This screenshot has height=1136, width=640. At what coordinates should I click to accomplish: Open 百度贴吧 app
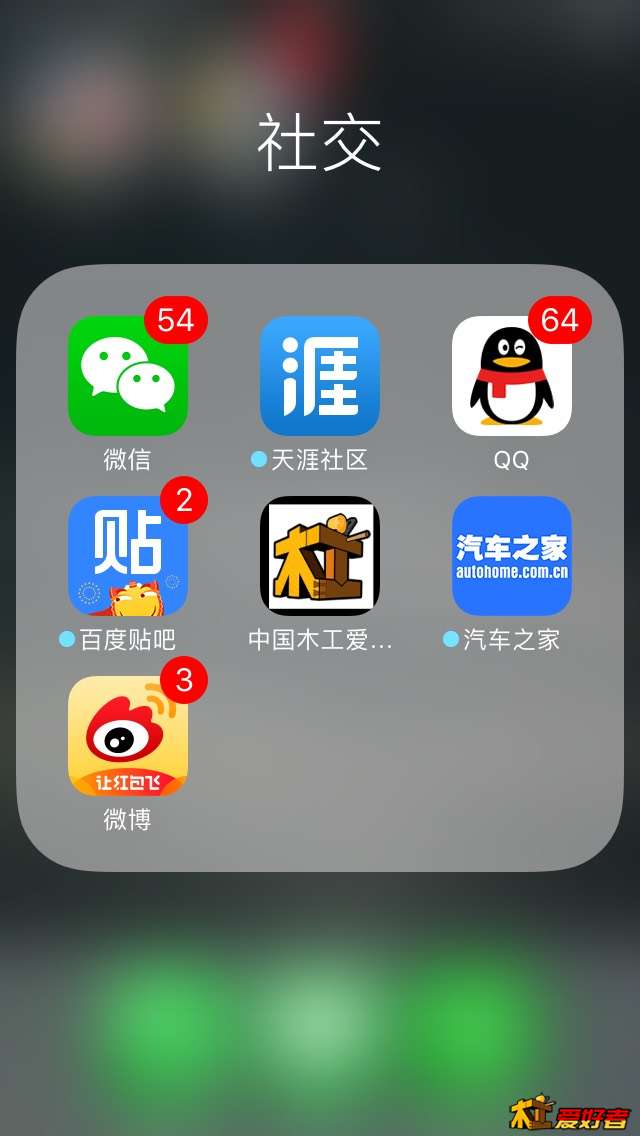tap(127, 556)
